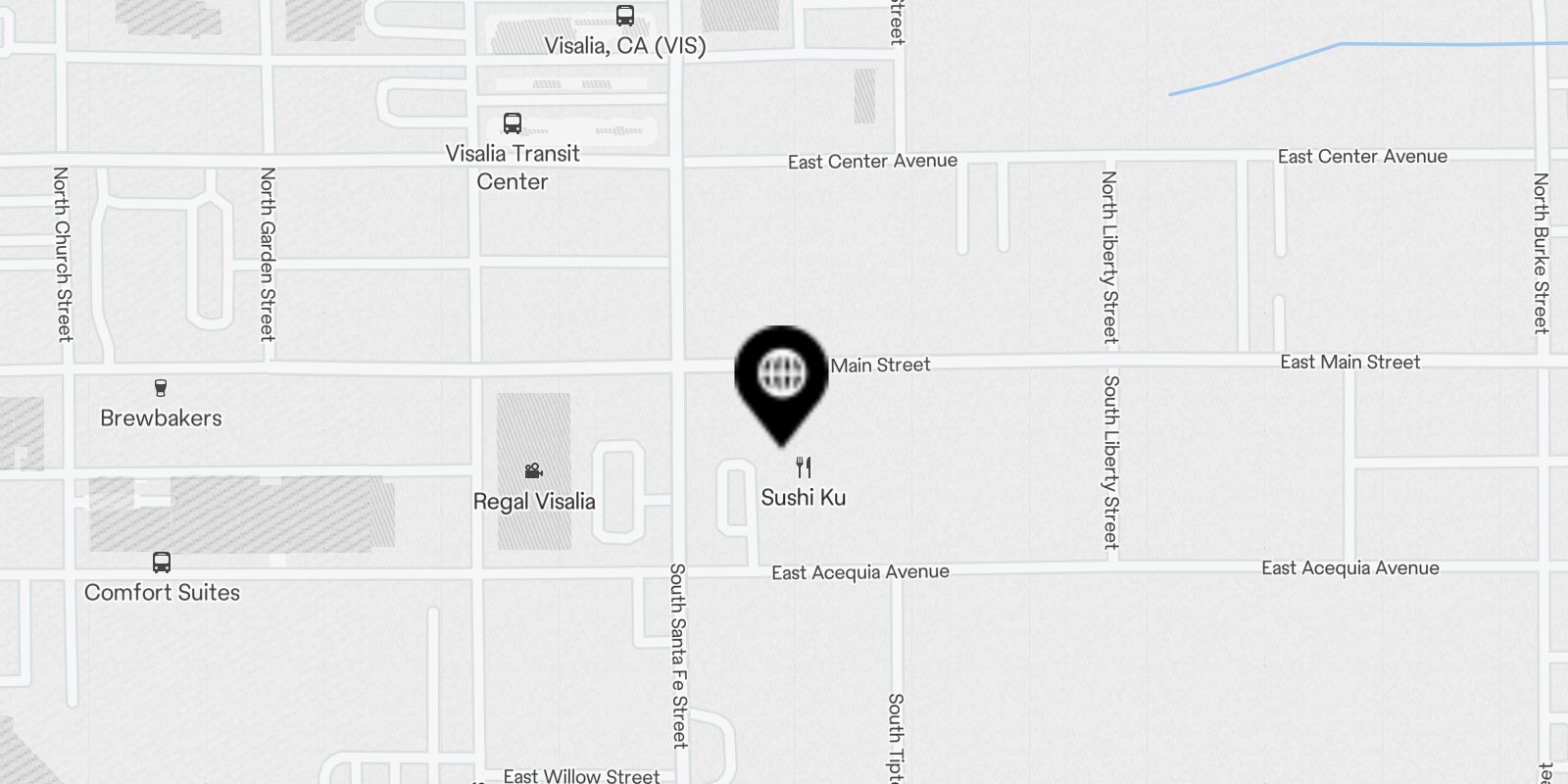The width and height of the screenshot is (1568, 784).
Task: Open the Sushi Ku restaurant place
Action: click(x=804, y=467)
